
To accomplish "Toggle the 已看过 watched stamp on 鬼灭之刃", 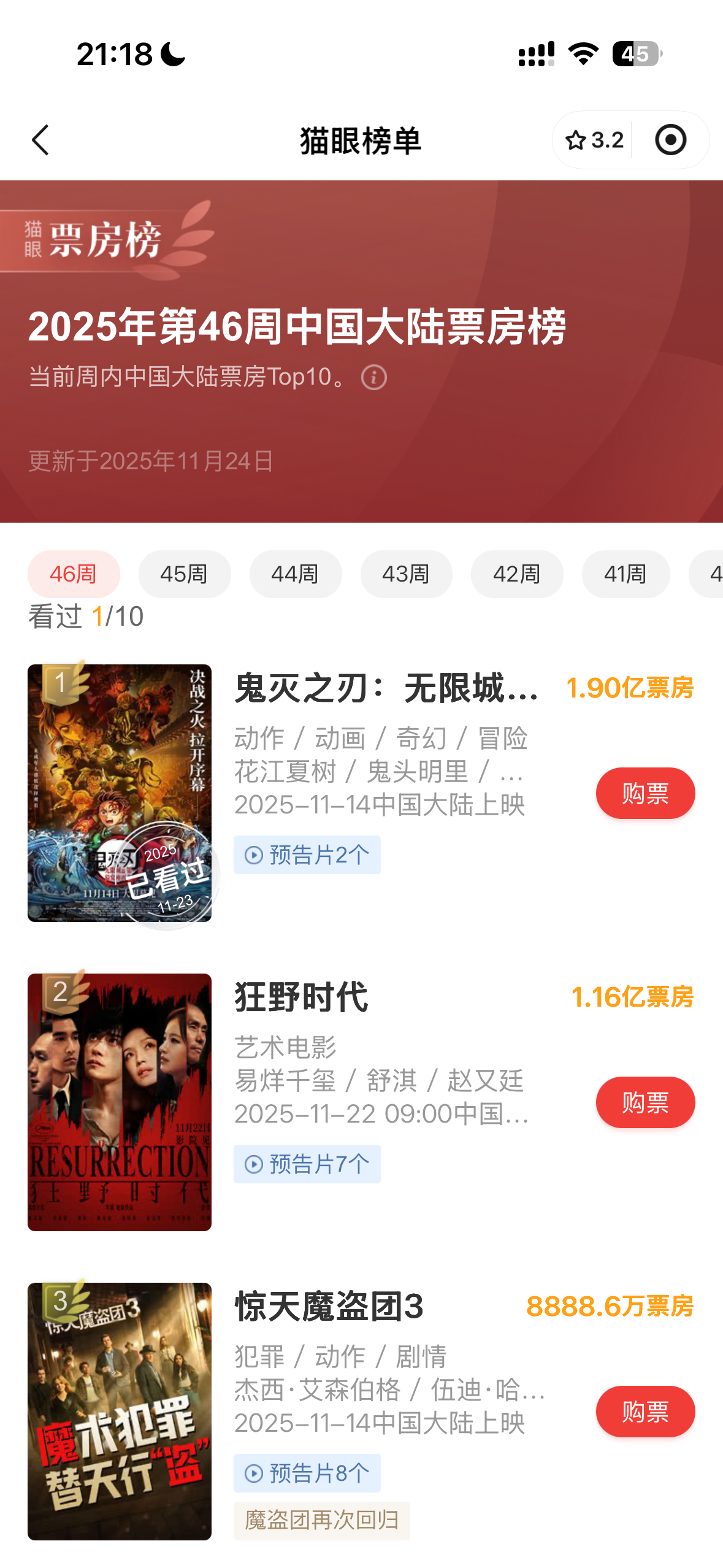I will pyautogui.click(x=166, y=877).
